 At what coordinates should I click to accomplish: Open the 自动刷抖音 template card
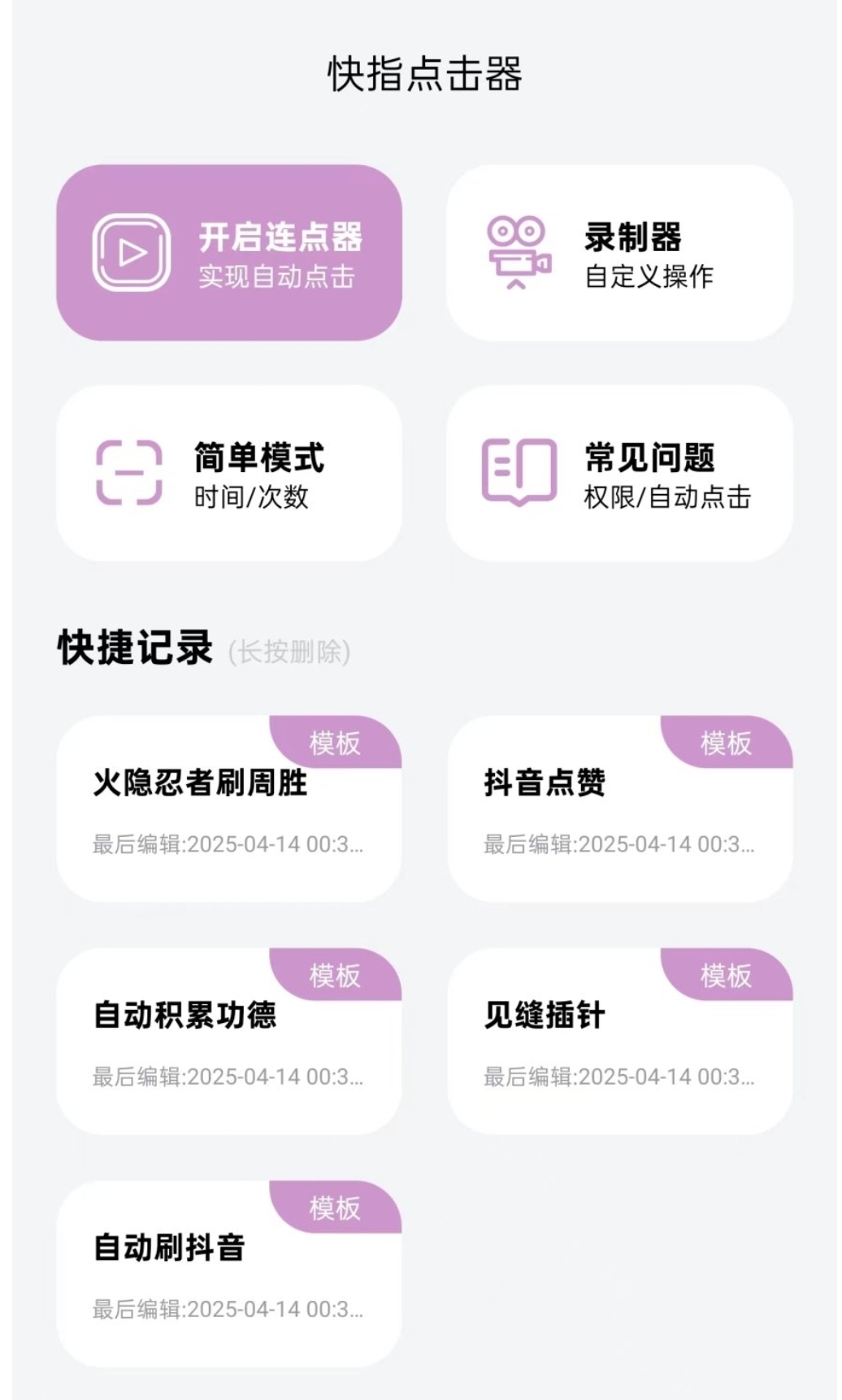click(x=229, y=1273)
